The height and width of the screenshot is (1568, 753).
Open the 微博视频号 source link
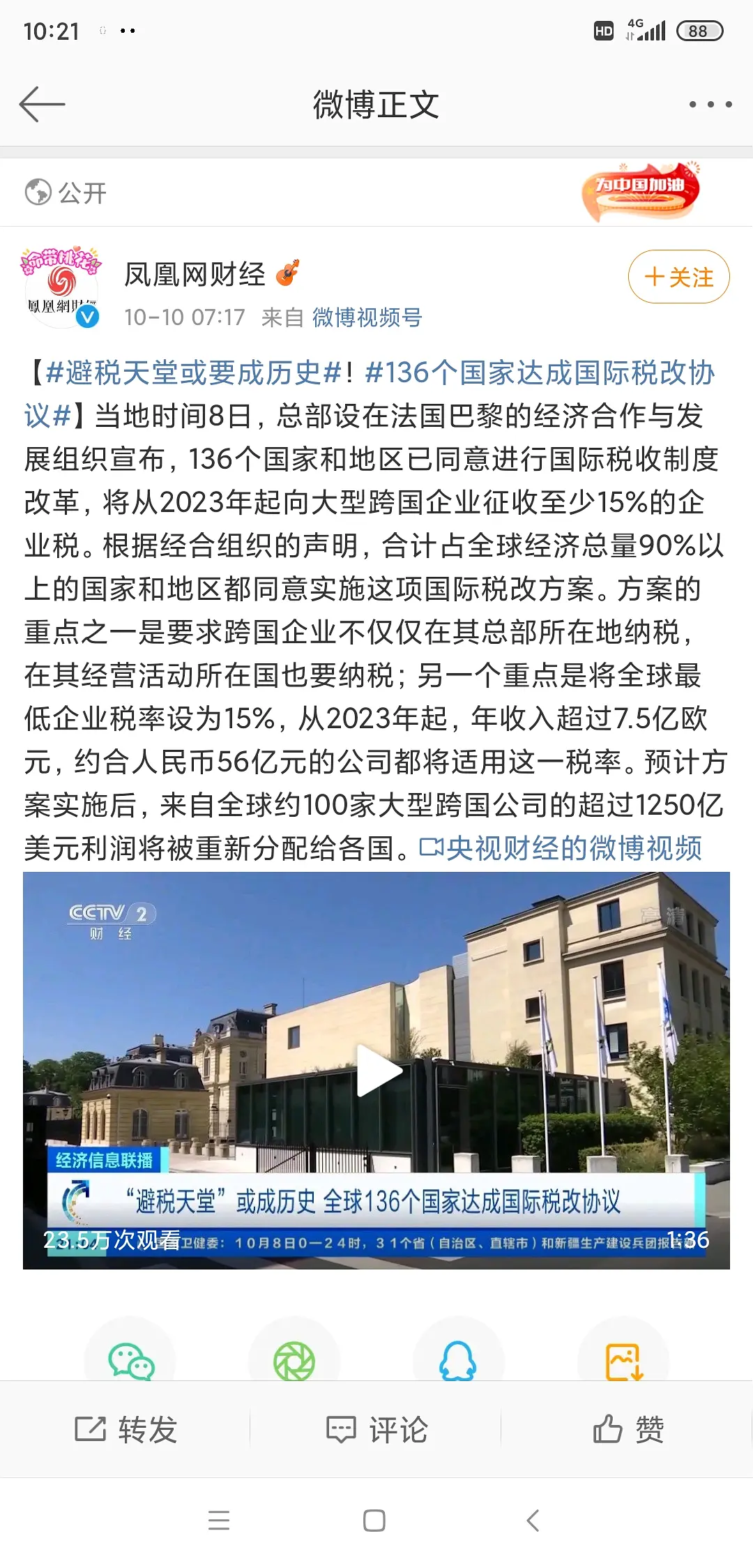[367, 317]
